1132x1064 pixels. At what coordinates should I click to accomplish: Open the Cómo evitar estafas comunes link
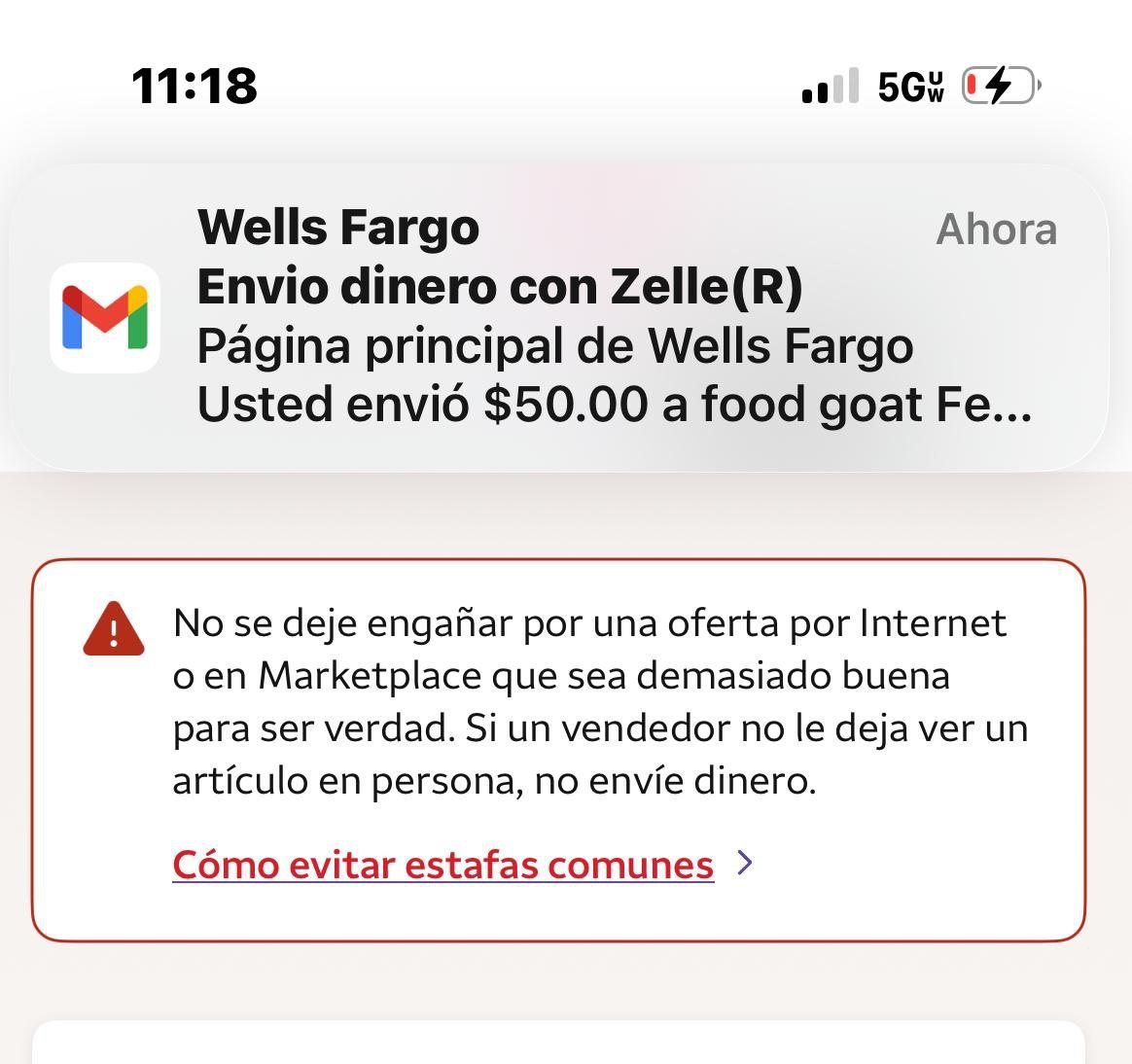[x=443, y=865]
